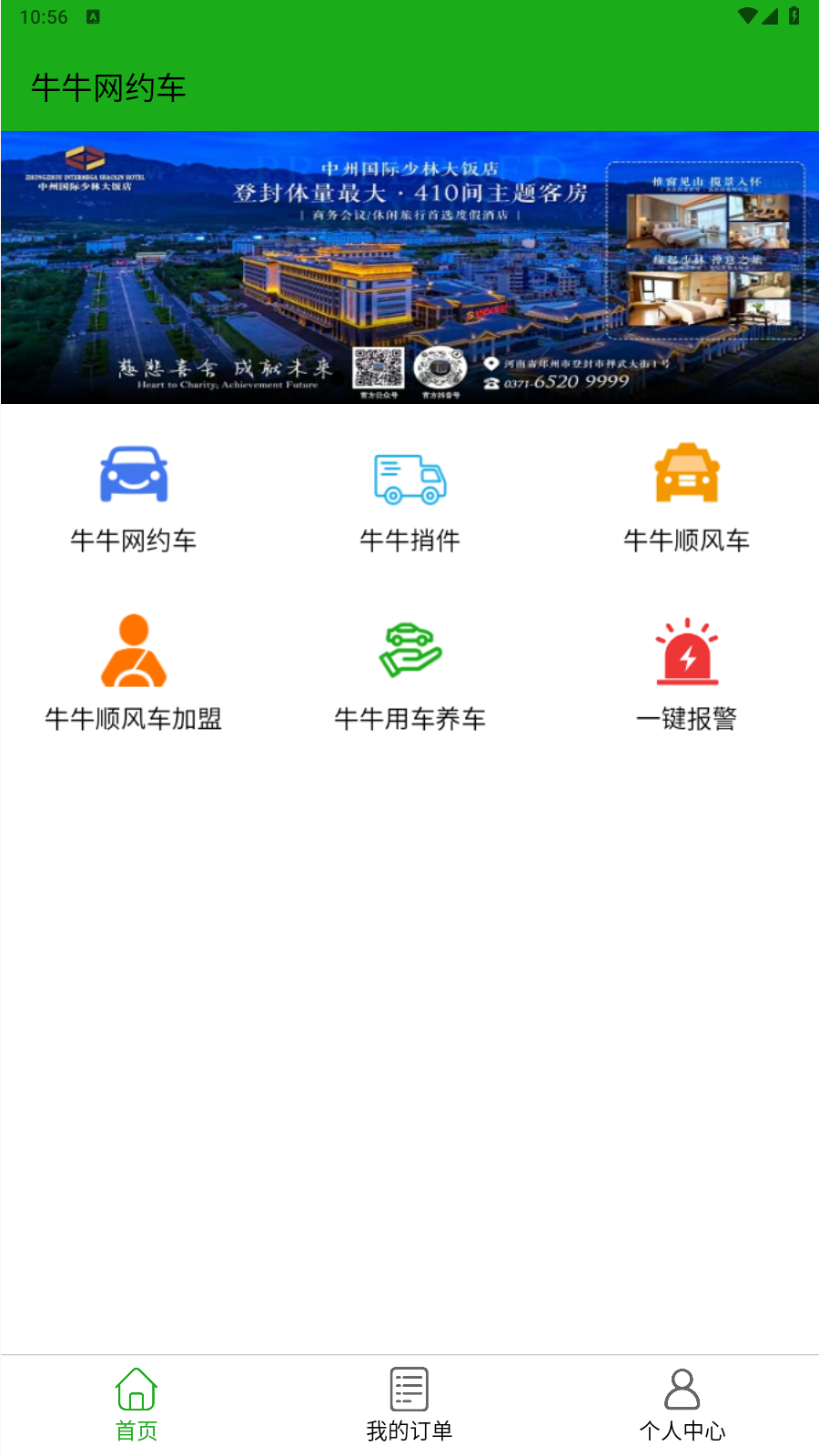
Task: Open the 个人中心 profile icon
Action: pyautogui.click(x=682, y=1390)
